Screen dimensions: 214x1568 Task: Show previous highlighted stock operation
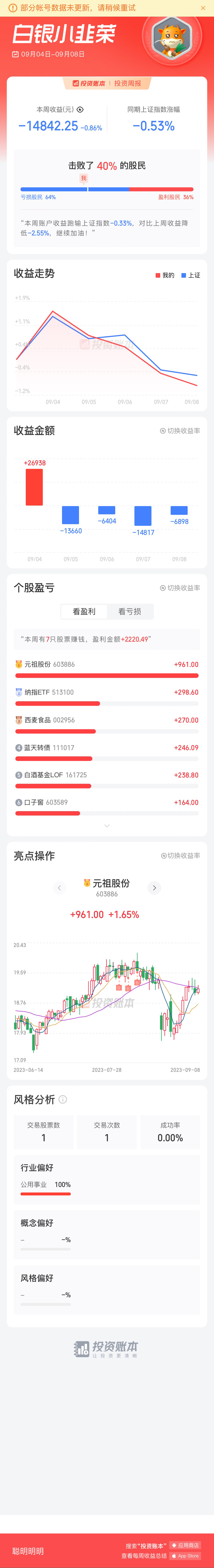(x=59, y=888)
